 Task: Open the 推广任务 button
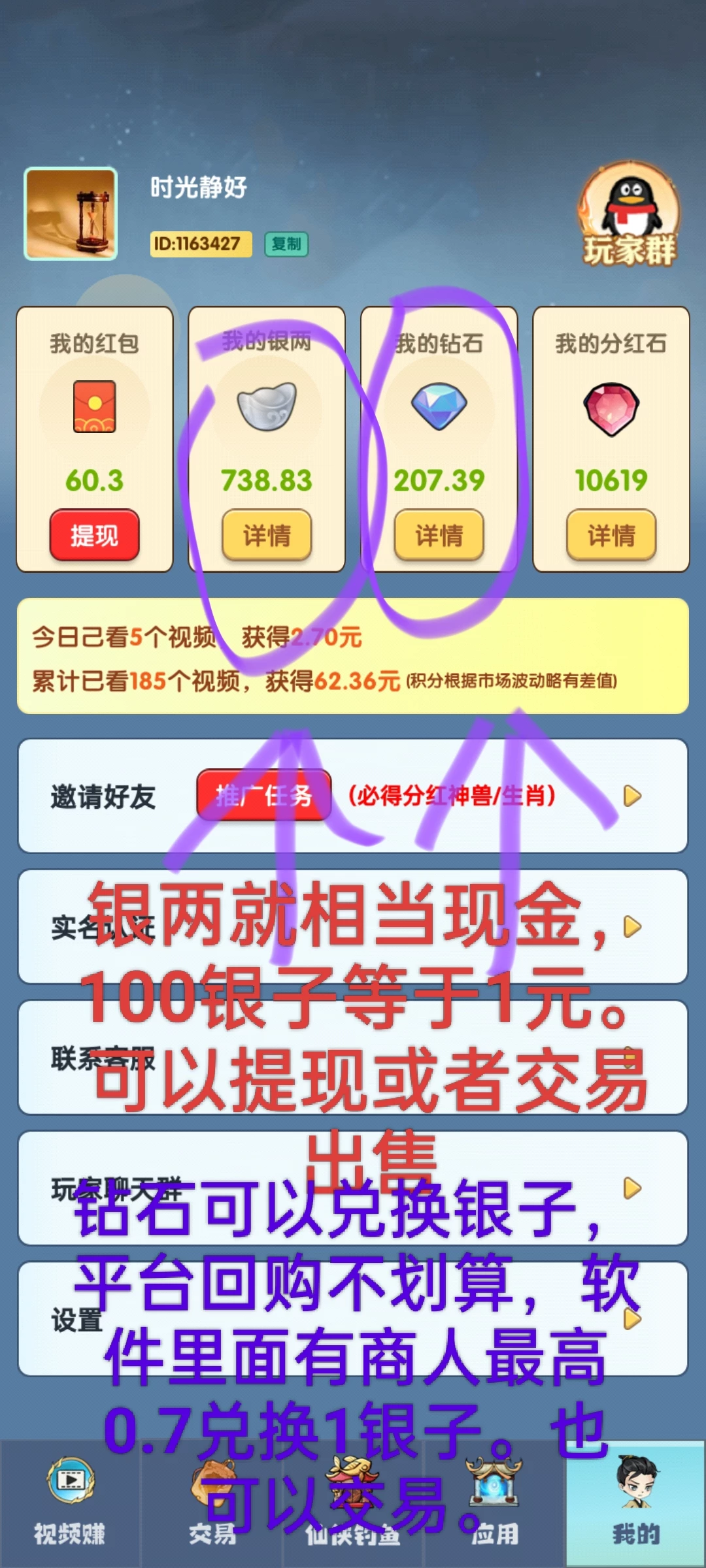coord(263,795)
